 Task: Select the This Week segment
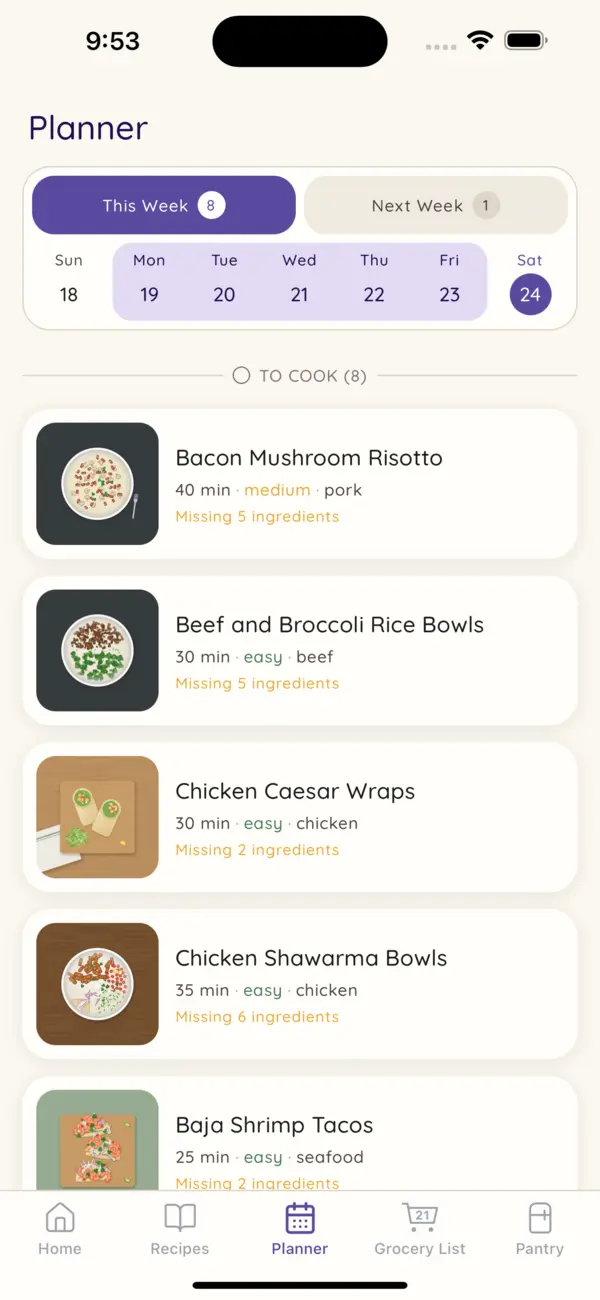click(164, 205)
